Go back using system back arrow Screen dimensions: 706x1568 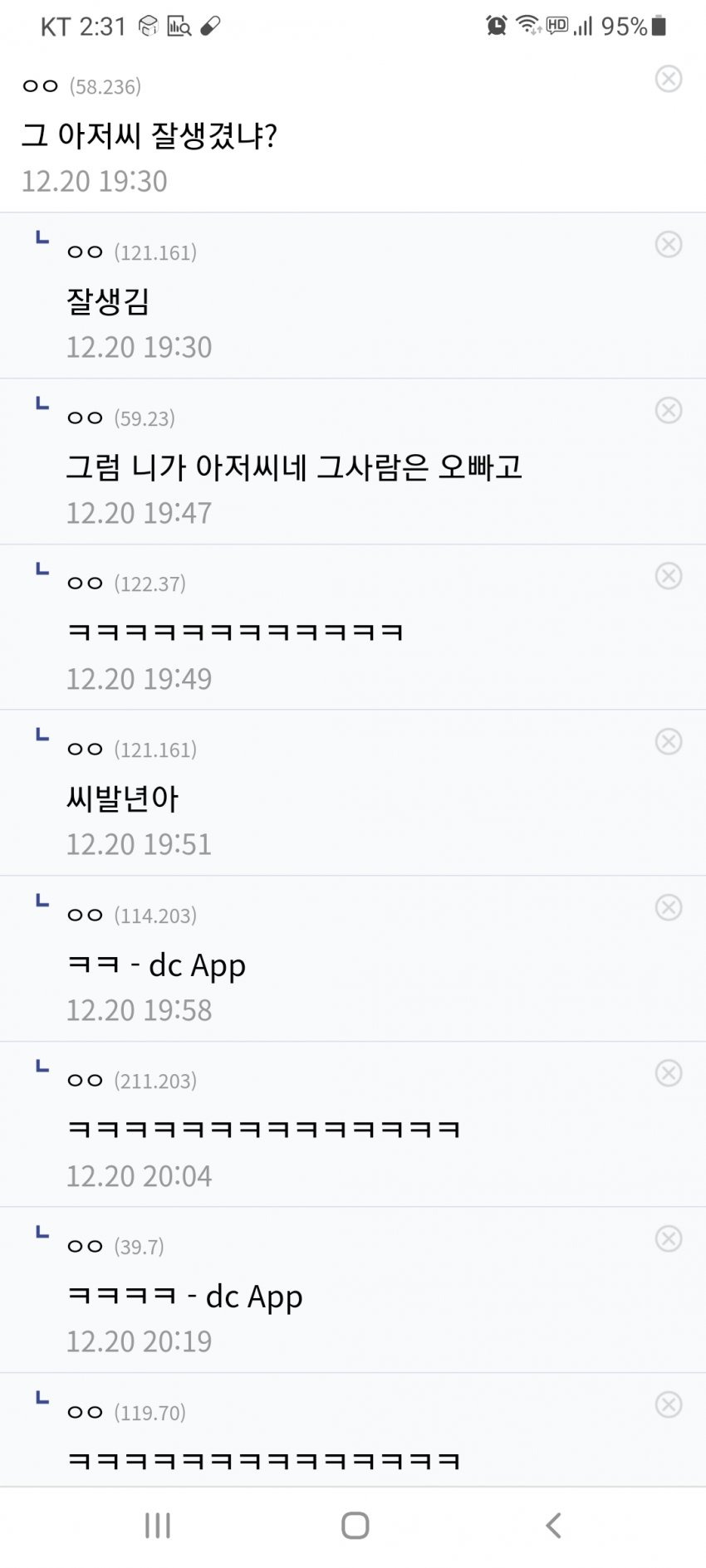(x=553, y=1526)
